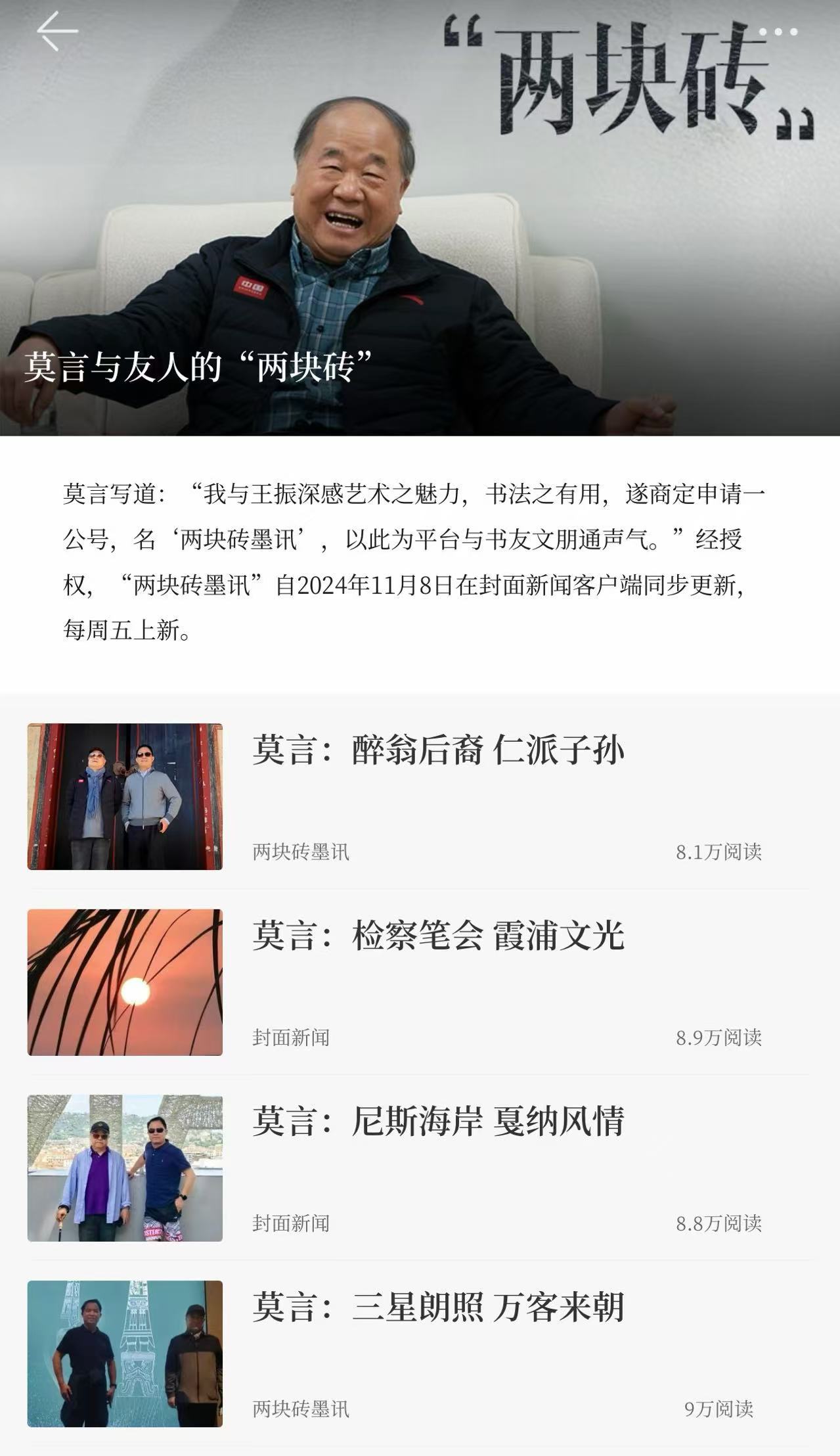The width and height of the screenshot is (840, 1456).
Task: Open article 三星朗照 万客来朝
Action: pyautogui.click(x=438, y=1307)
